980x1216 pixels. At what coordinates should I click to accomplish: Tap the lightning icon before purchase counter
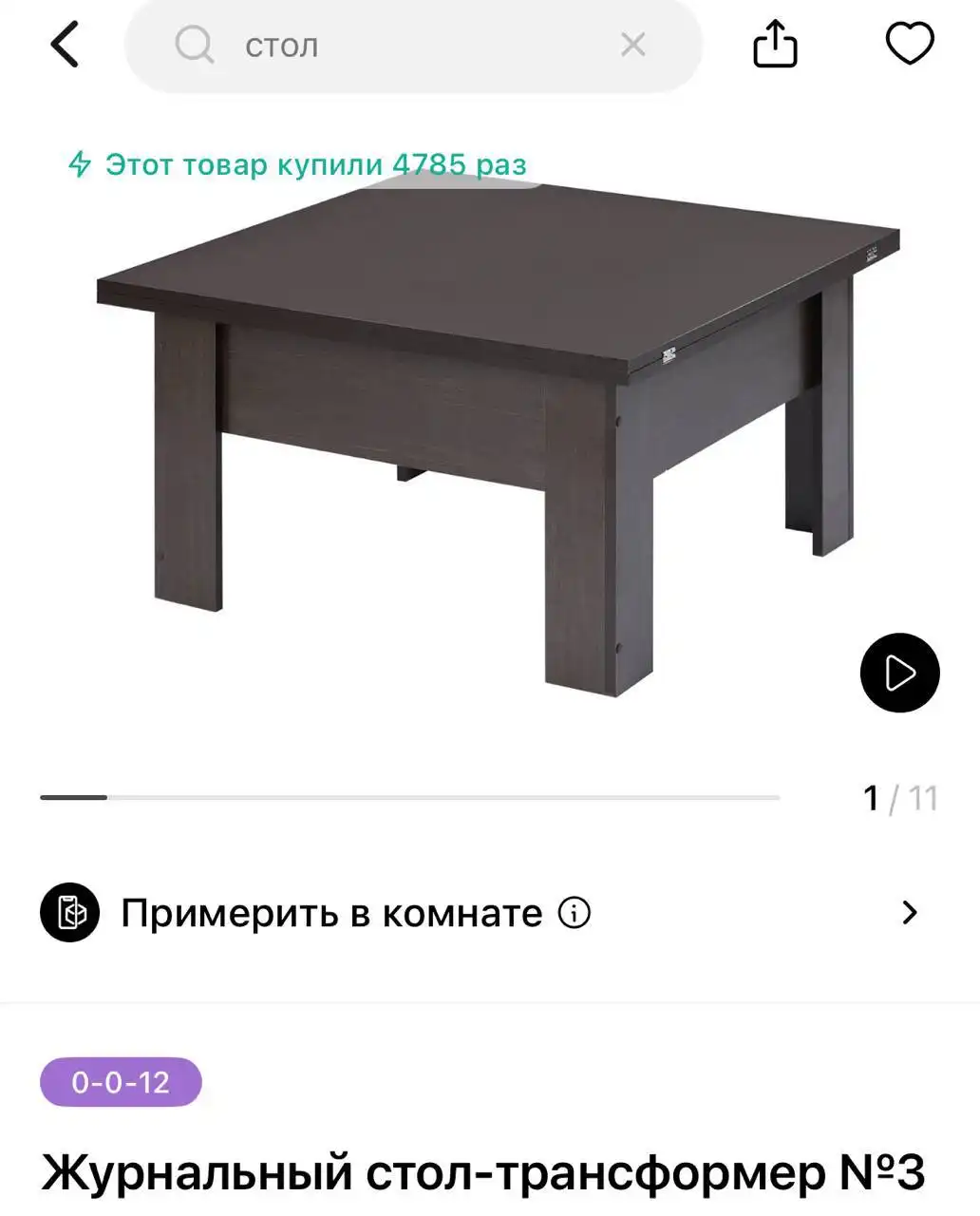click(81, 162)
